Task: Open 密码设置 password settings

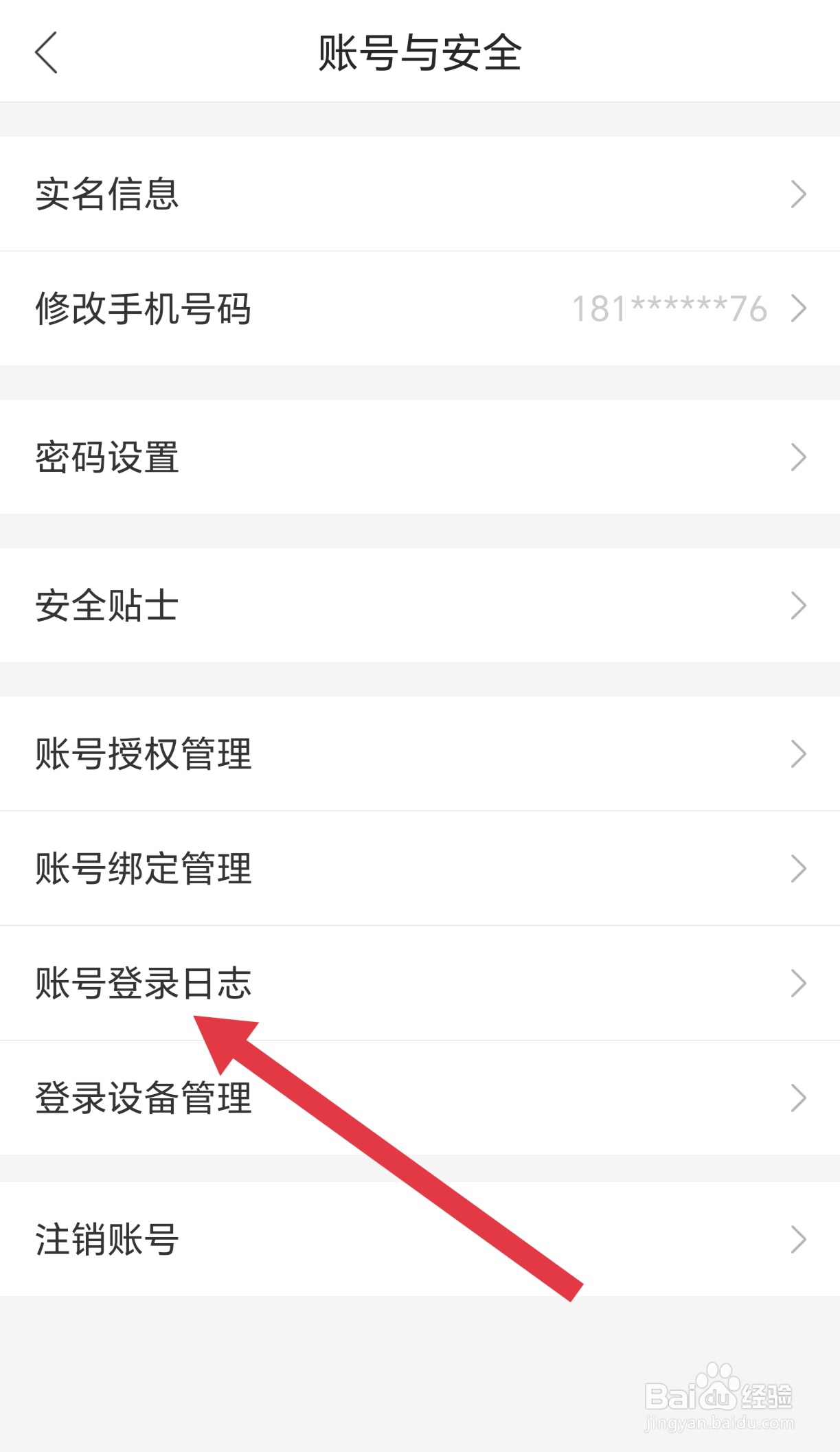Action: tap(107, 455)
